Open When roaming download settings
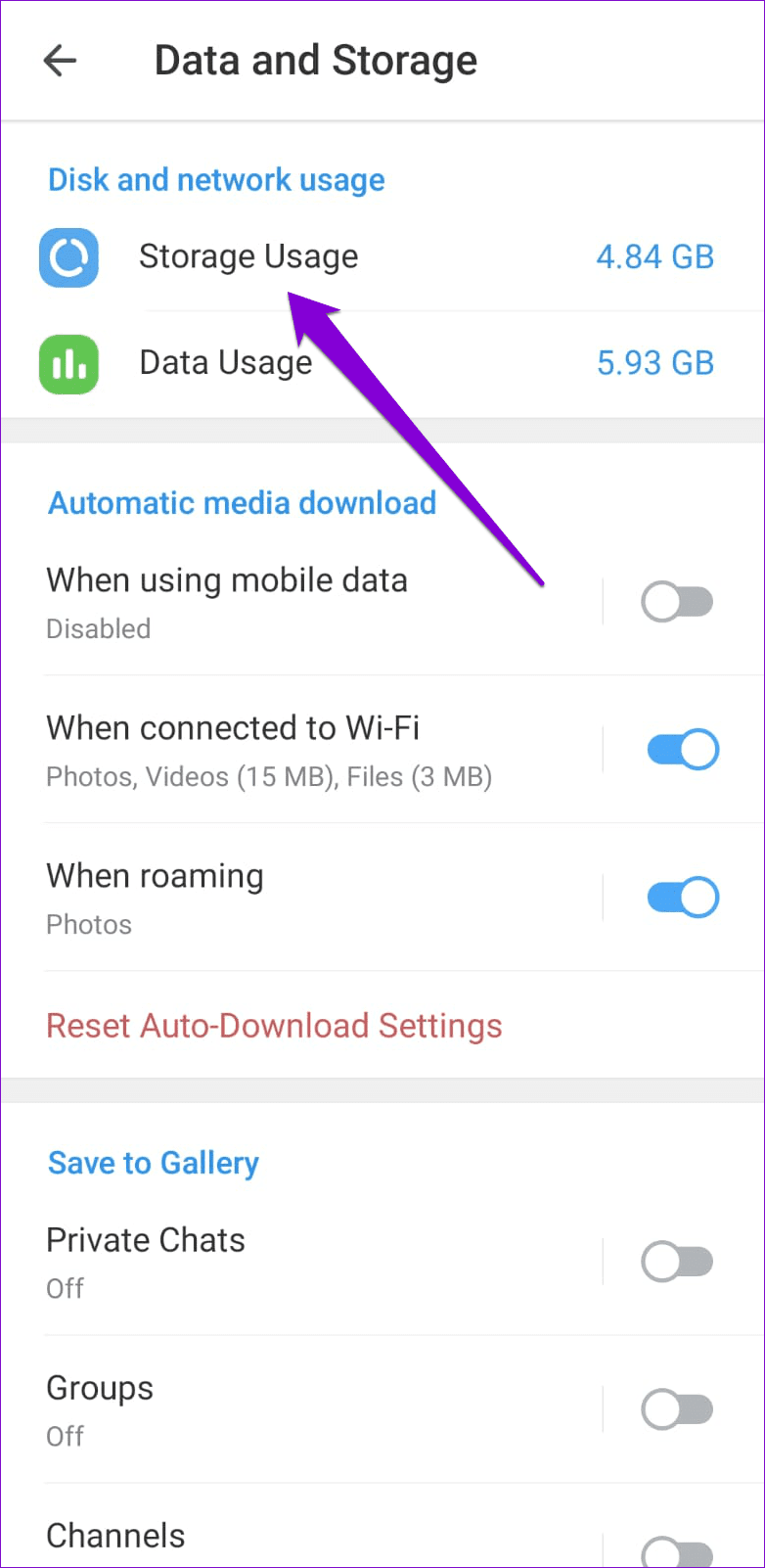This screenshot has width=765, height=1568. point(155,898)
